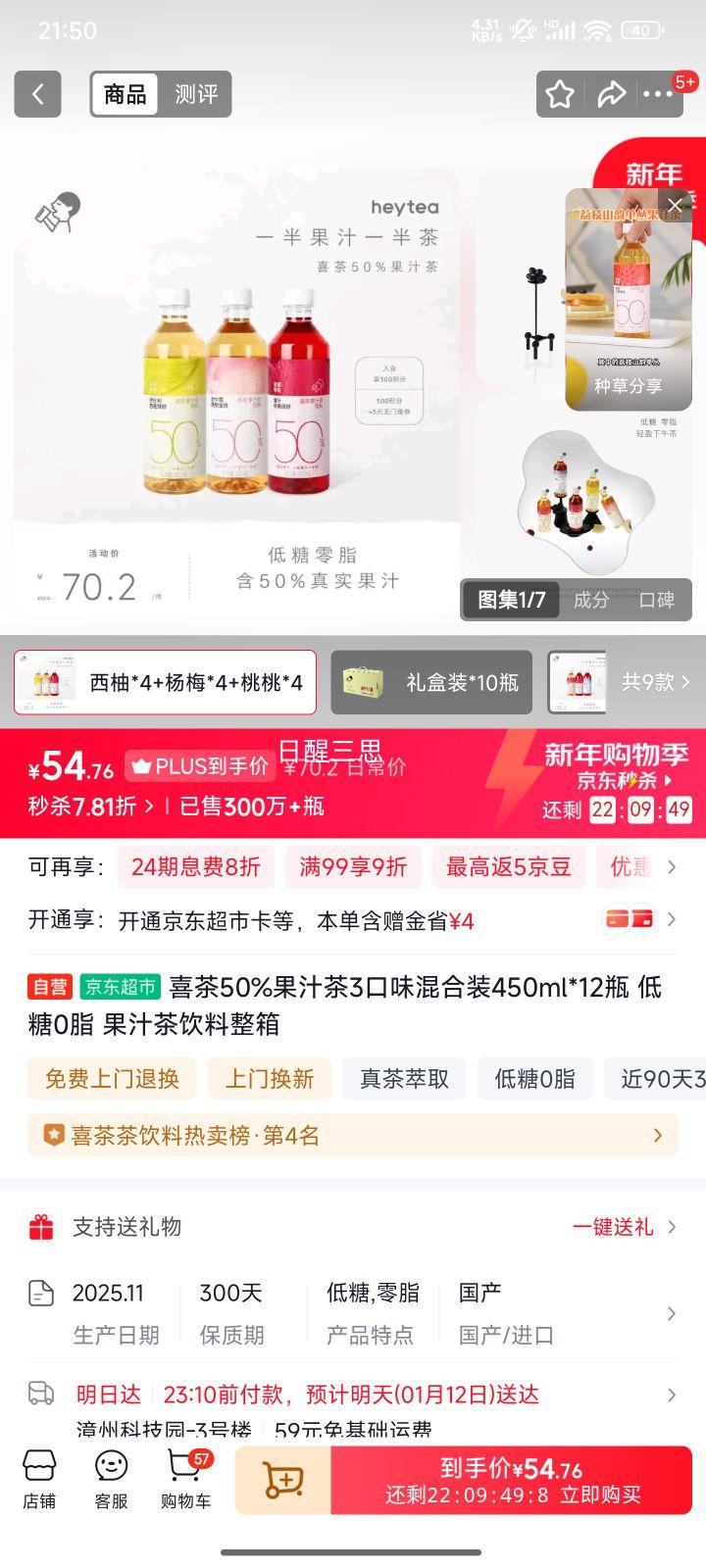Switch to the 测评 tab

pyautogui.click(x=195, y=94)
